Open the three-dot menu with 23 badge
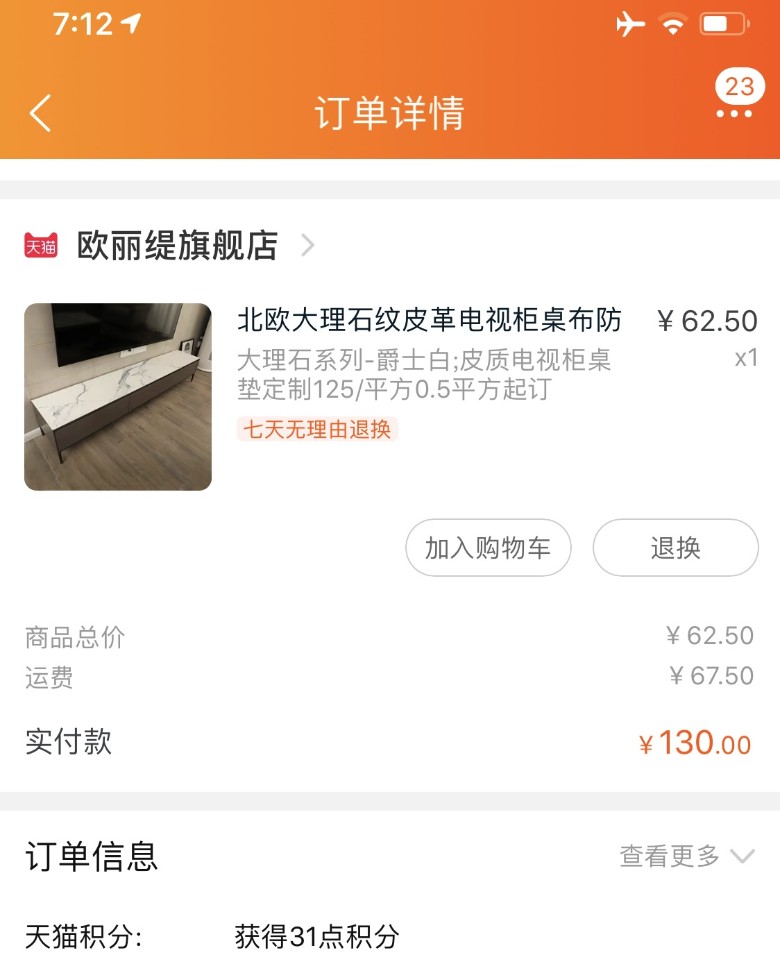780x964 pixels. click(735, 112)
